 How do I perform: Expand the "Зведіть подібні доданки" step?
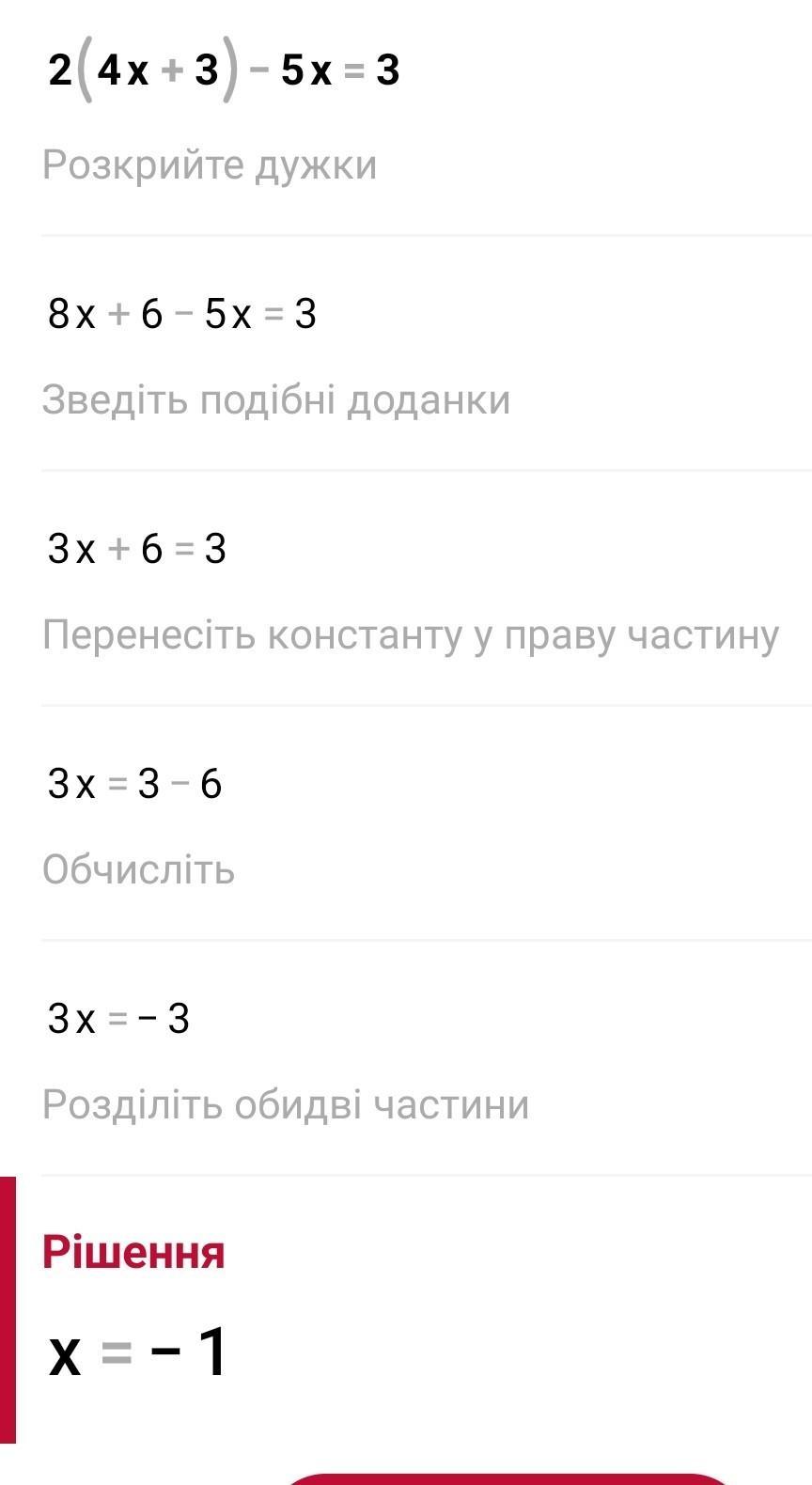point(276,400)
